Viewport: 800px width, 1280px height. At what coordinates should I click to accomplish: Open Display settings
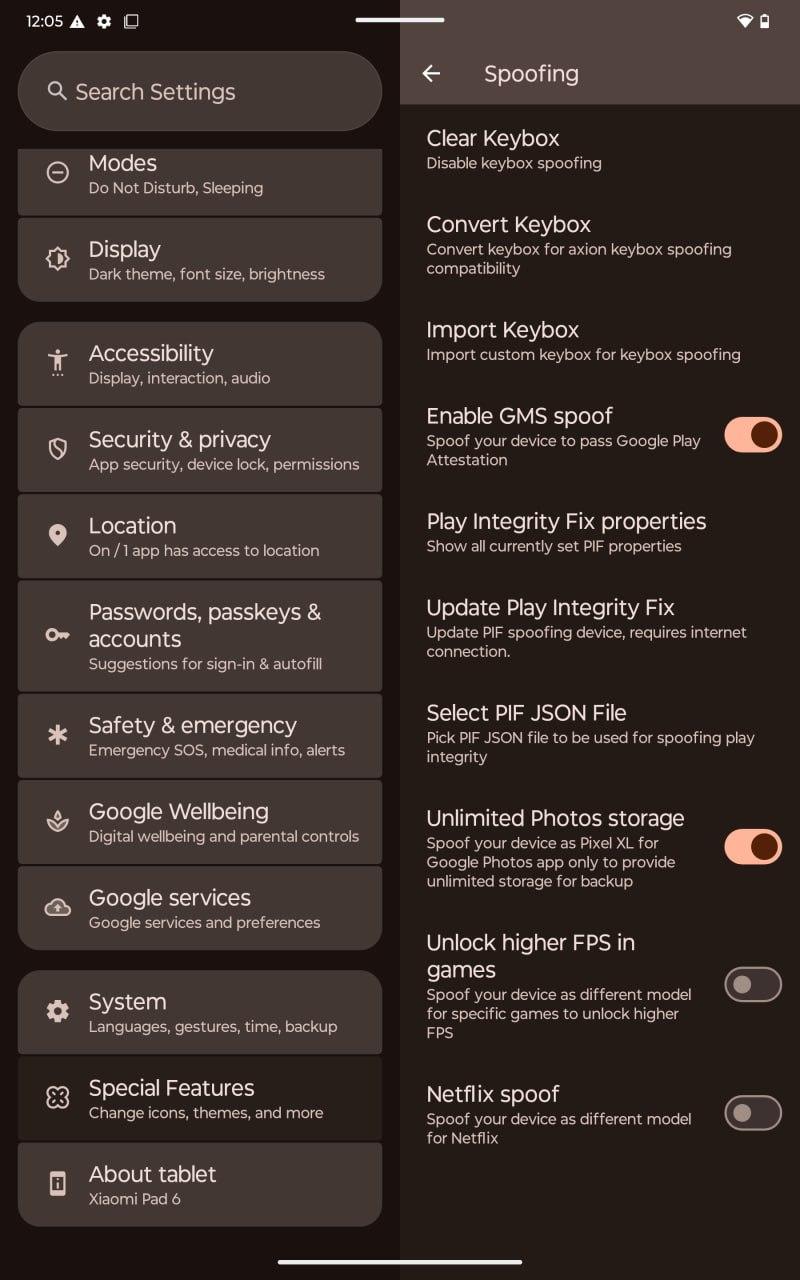(x=200, y=260)
